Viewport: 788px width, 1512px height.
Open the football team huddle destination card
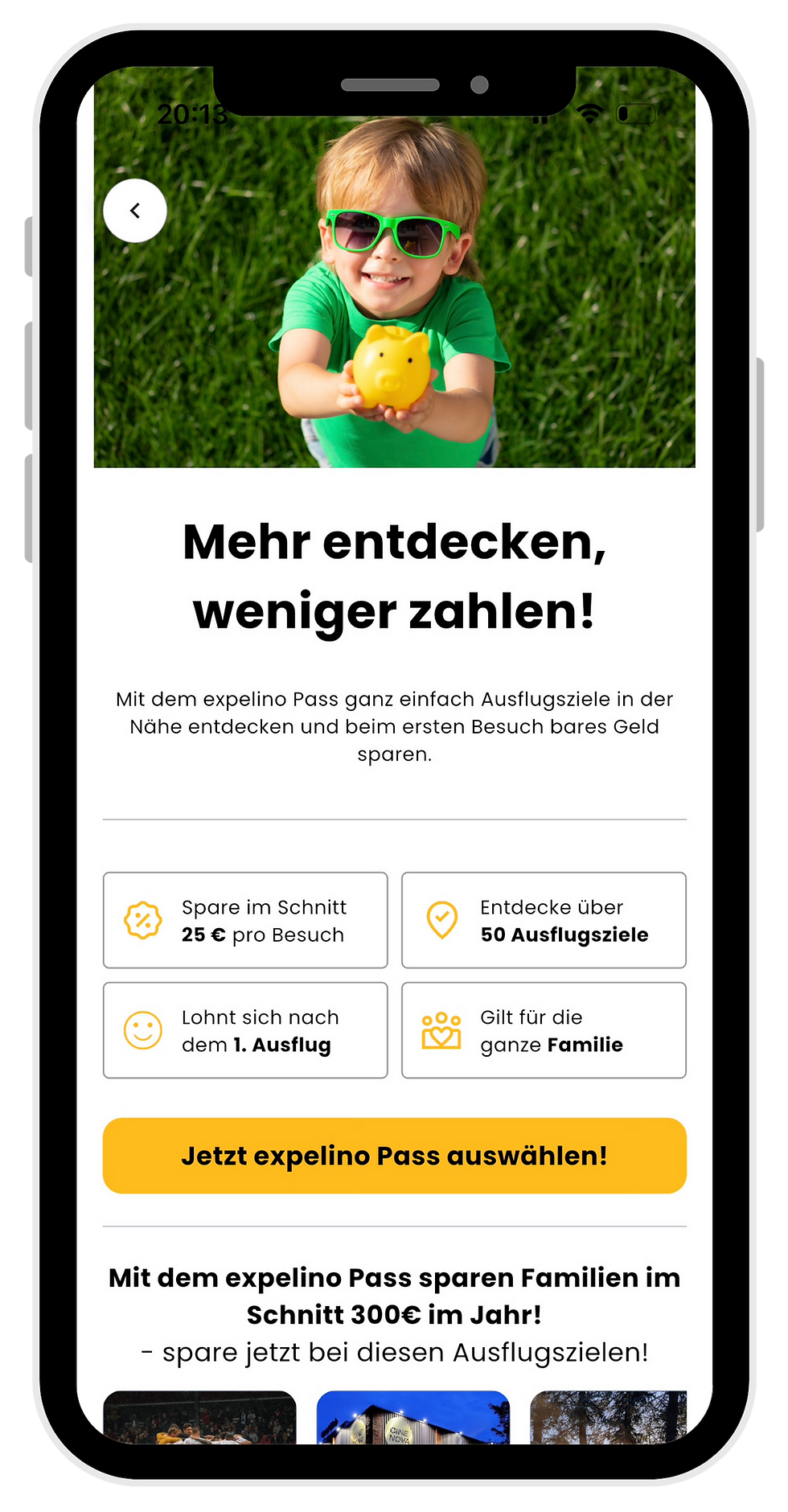199,1417
